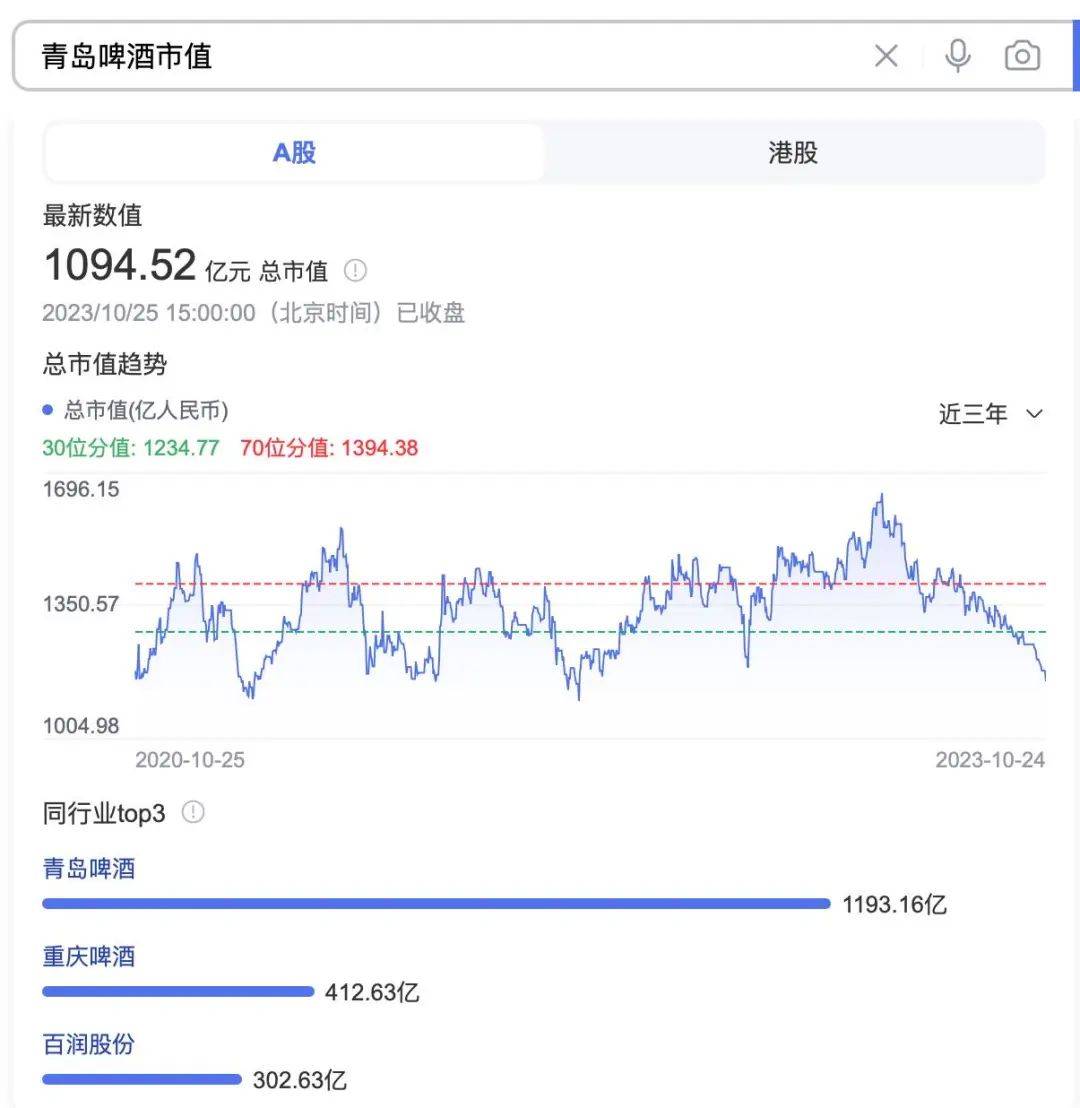Show info about 同行业top3
The image size is (1080, 1108).
coord(193,813)
